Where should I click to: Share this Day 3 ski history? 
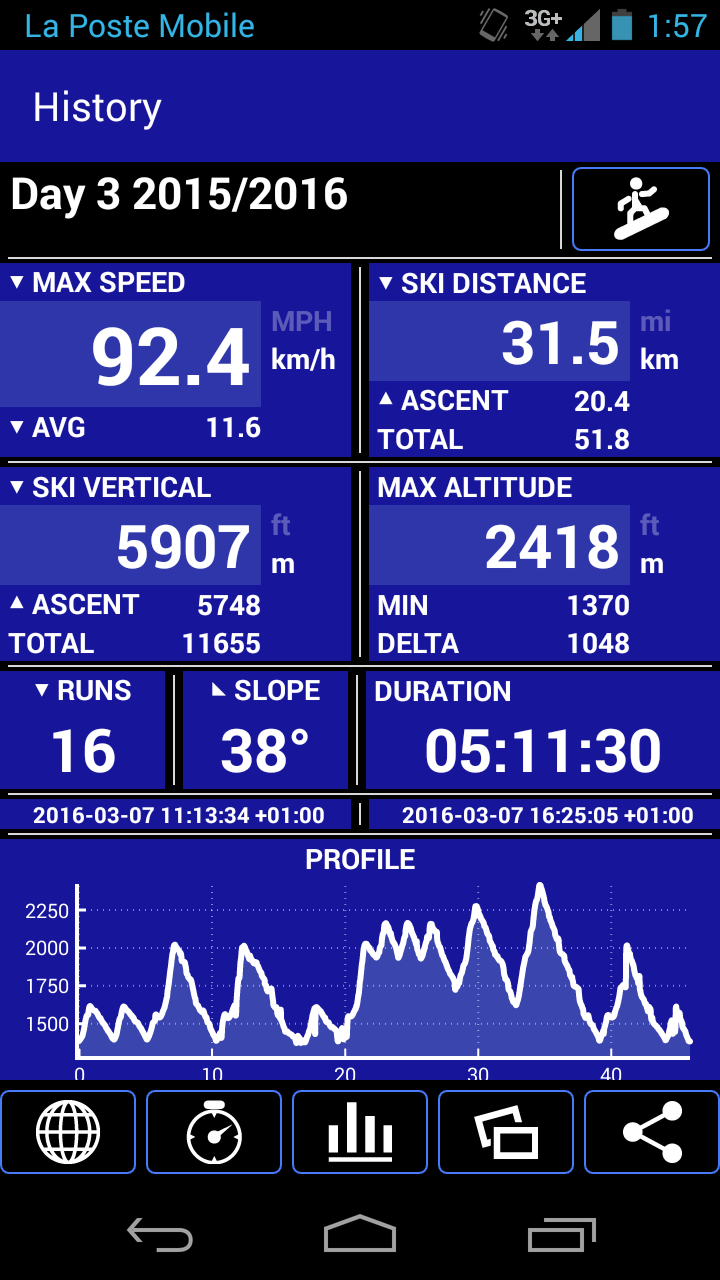pyautogui.click(x=652, y=1132)
